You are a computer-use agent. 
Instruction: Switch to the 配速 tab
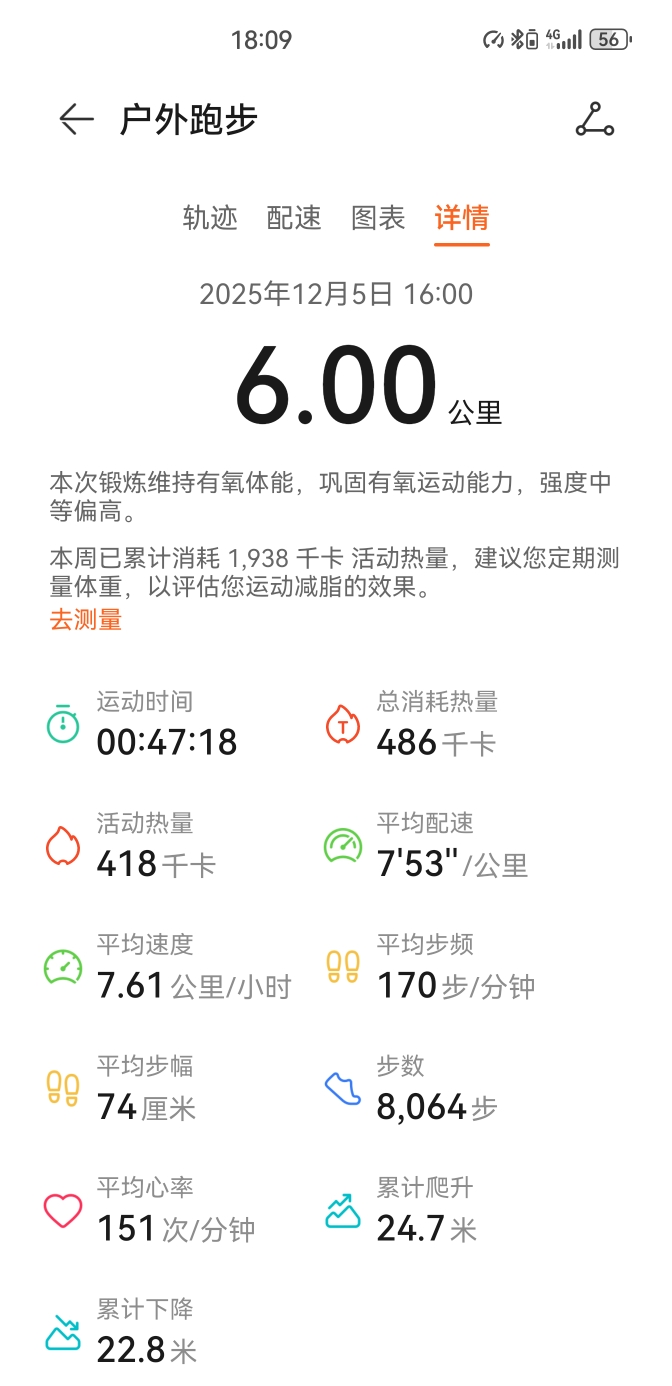pos(294,218)
